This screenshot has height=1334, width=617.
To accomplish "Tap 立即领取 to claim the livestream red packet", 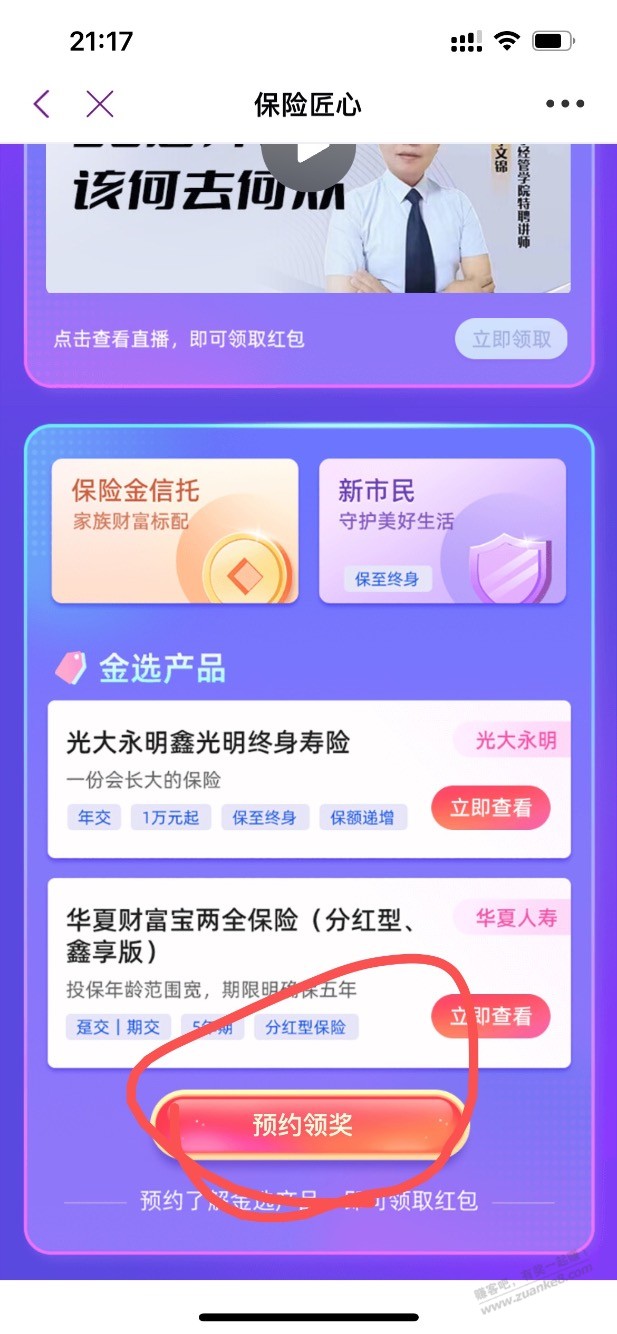I will (x=511, y=339).
